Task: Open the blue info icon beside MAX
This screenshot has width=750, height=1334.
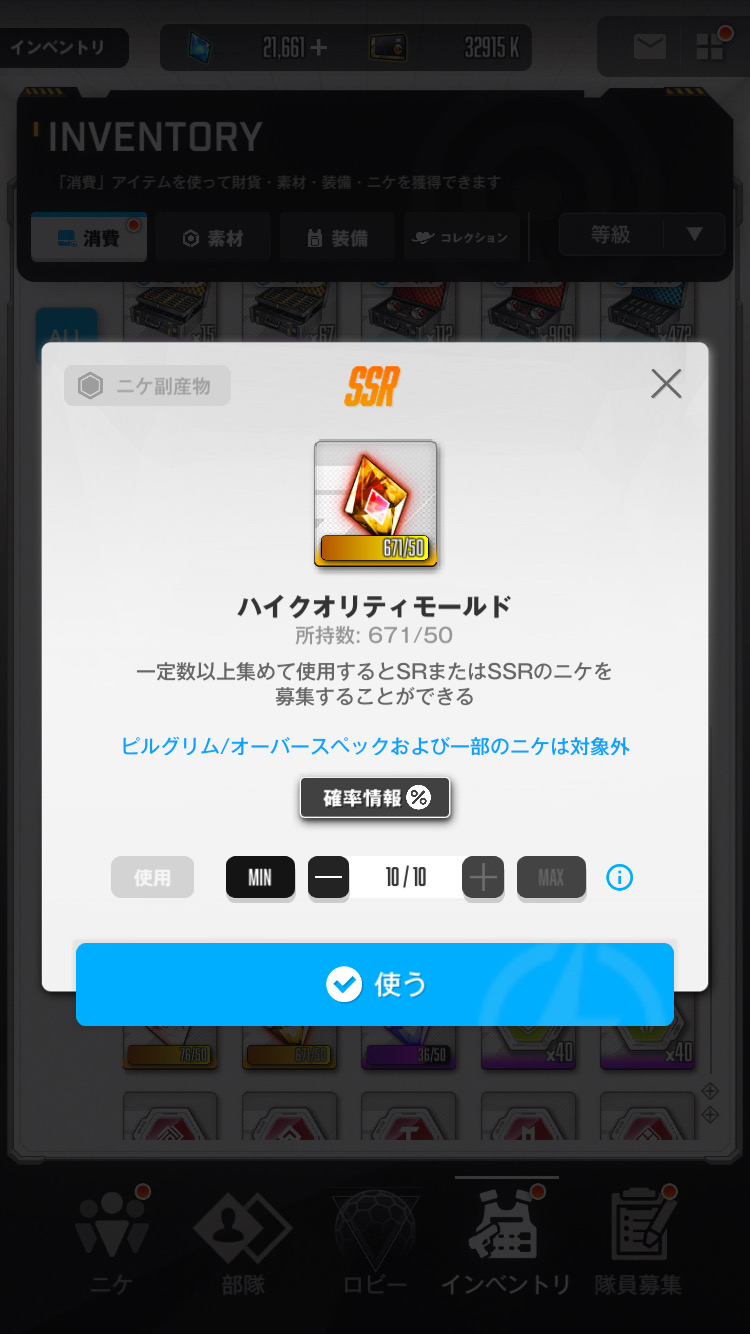Action: [x=620, y=878]
